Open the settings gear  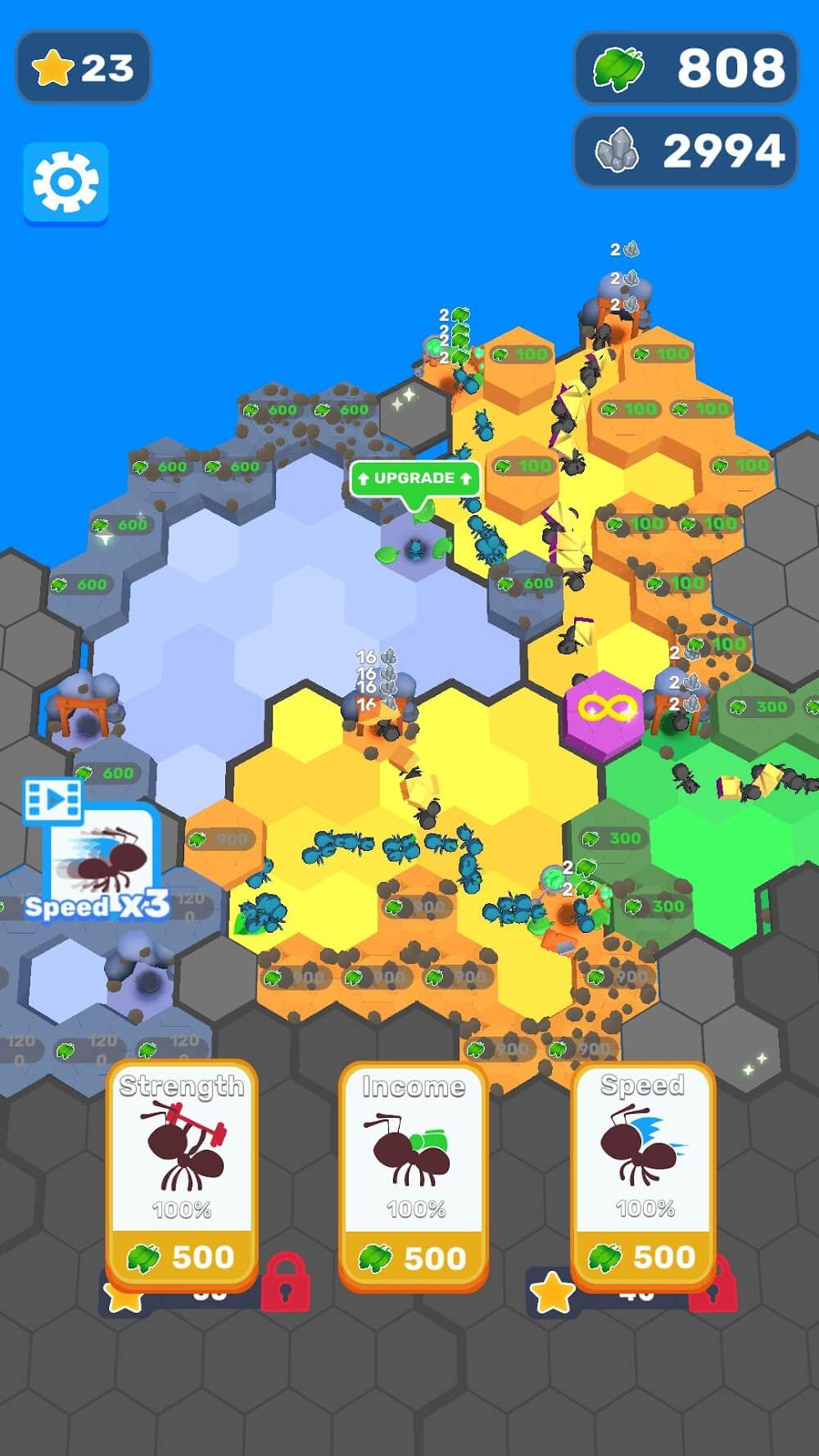pos(66,182)
